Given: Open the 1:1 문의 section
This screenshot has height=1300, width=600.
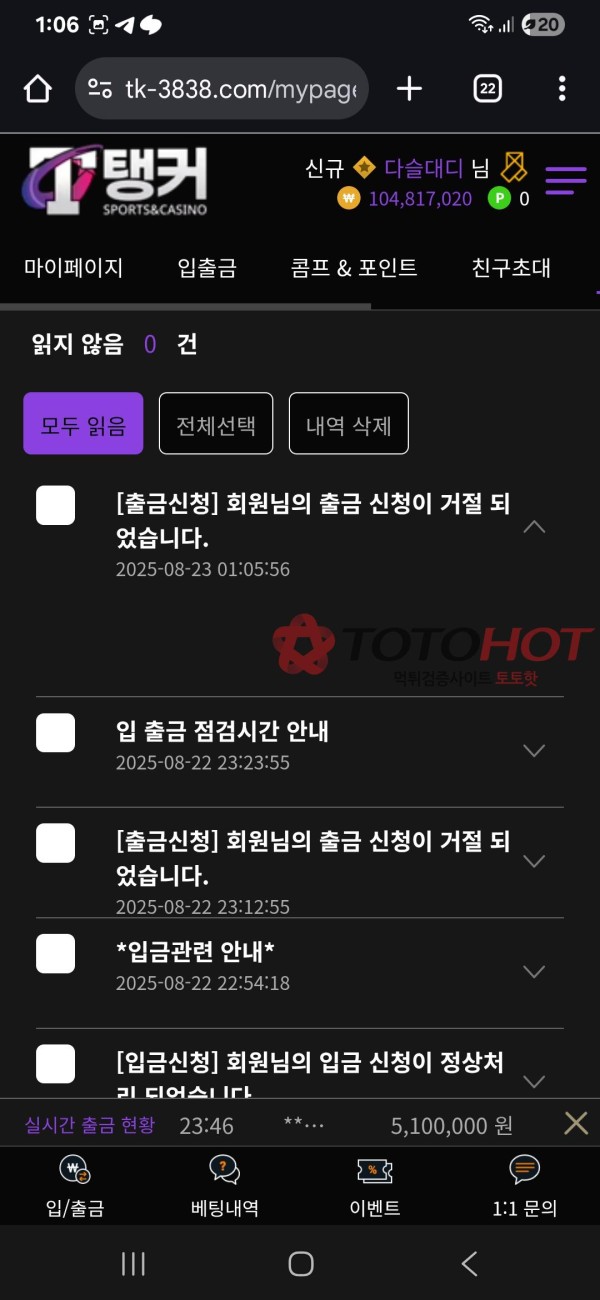Looking at the screenshot, I should tap(525, 1186).
